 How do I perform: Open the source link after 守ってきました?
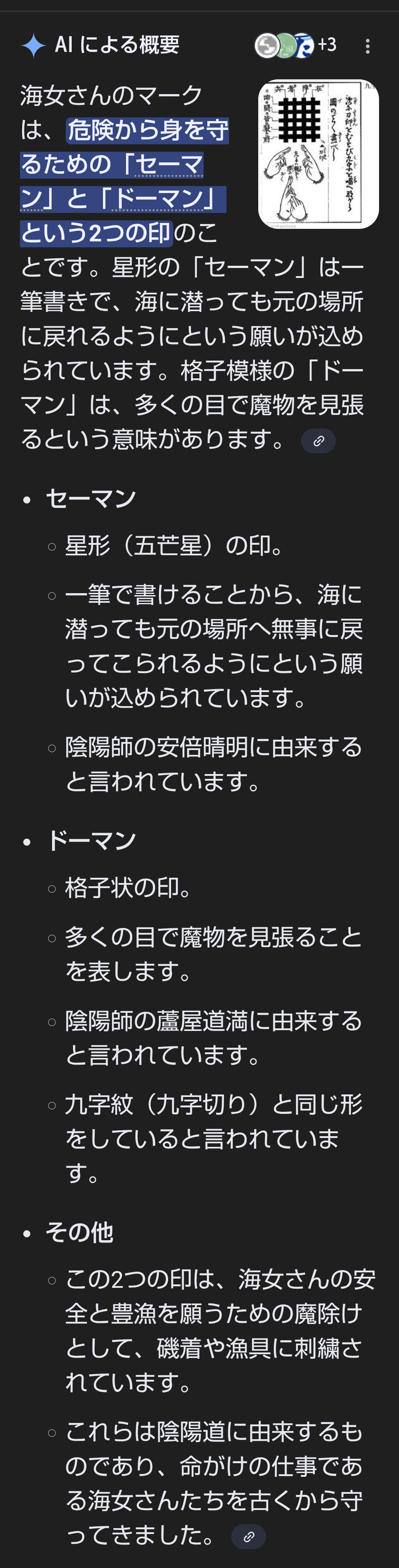(249, 1536)
